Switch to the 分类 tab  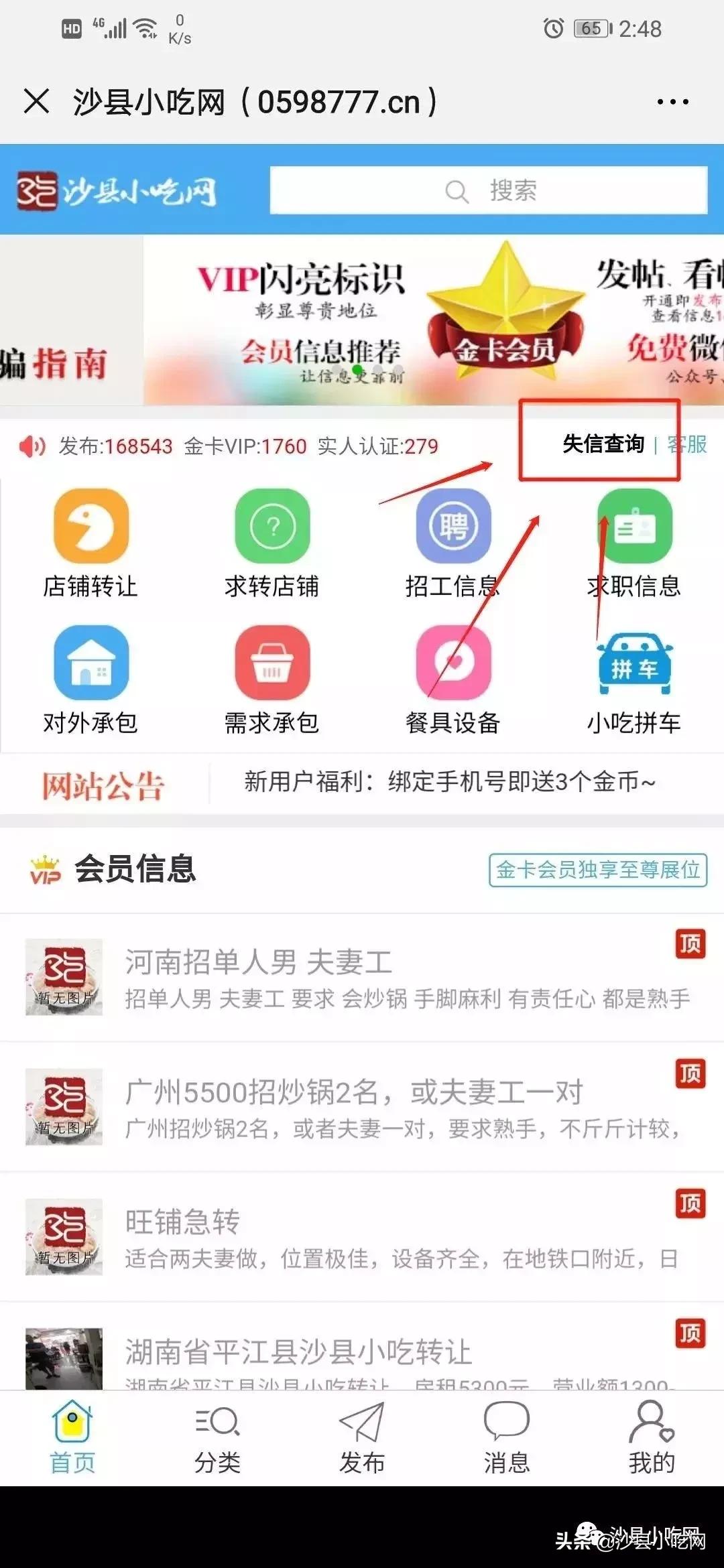pos(217,1439)
